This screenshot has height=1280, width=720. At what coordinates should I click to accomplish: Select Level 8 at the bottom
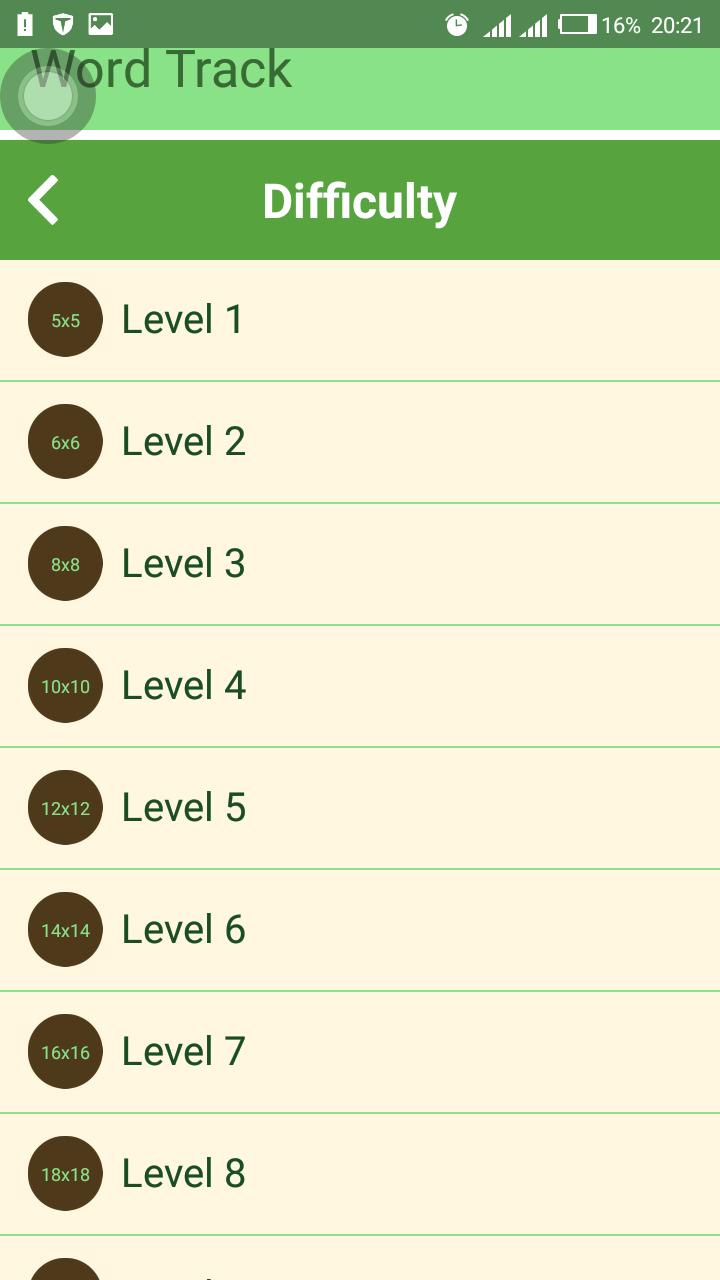[x=182, y=1173]
